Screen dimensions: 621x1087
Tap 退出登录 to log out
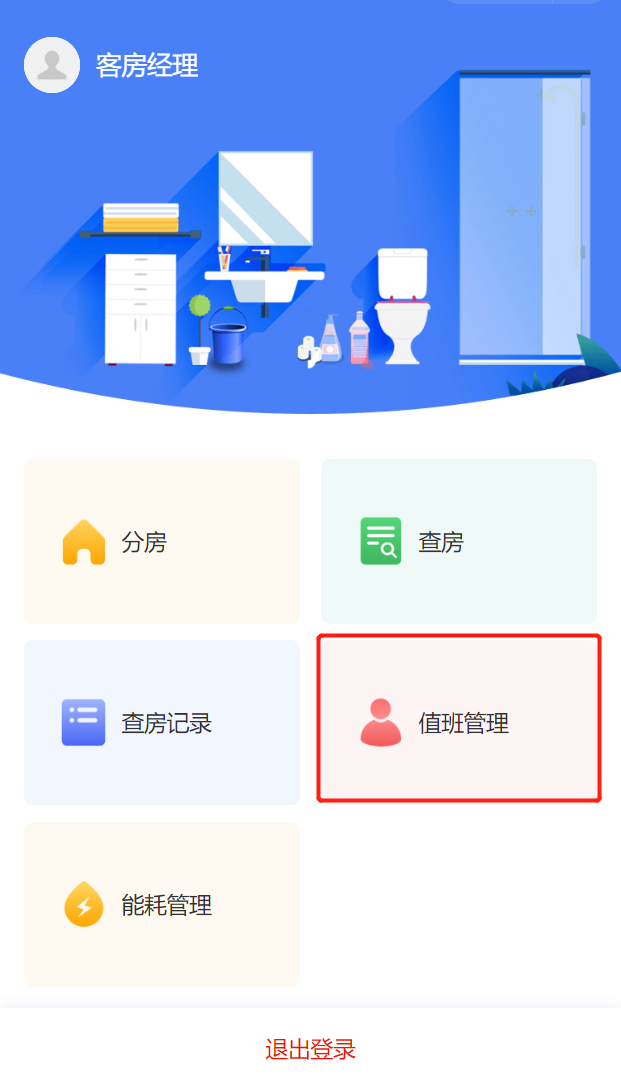point(310,1049)
